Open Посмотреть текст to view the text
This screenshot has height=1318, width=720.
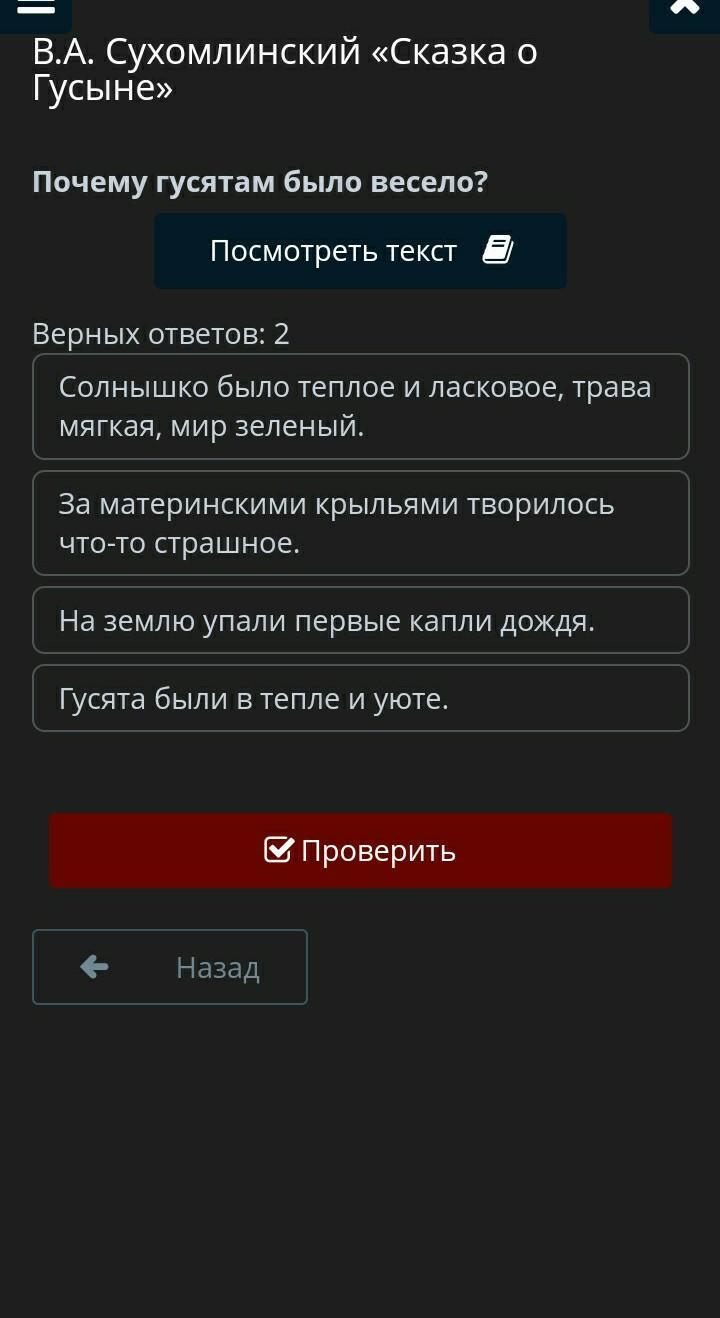(x=360, y=251)
